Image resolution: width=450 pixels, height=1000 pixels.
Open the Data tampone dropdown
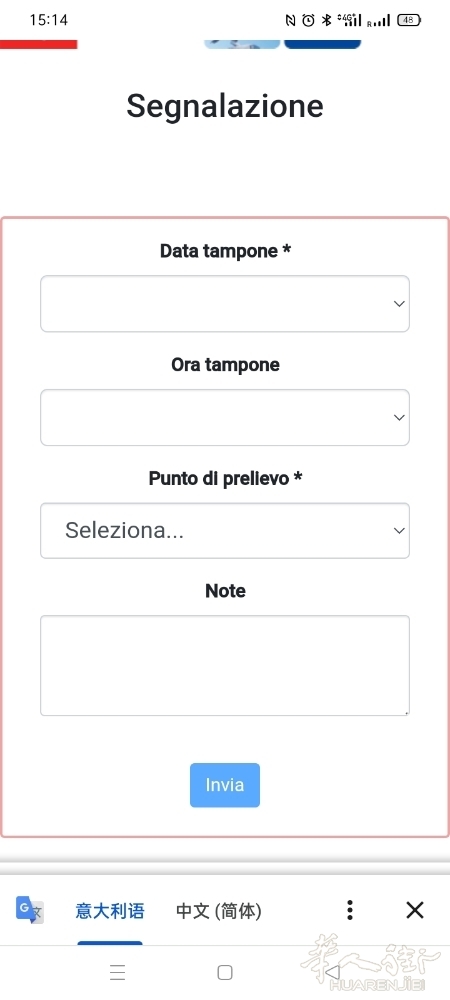click(224, 304)
